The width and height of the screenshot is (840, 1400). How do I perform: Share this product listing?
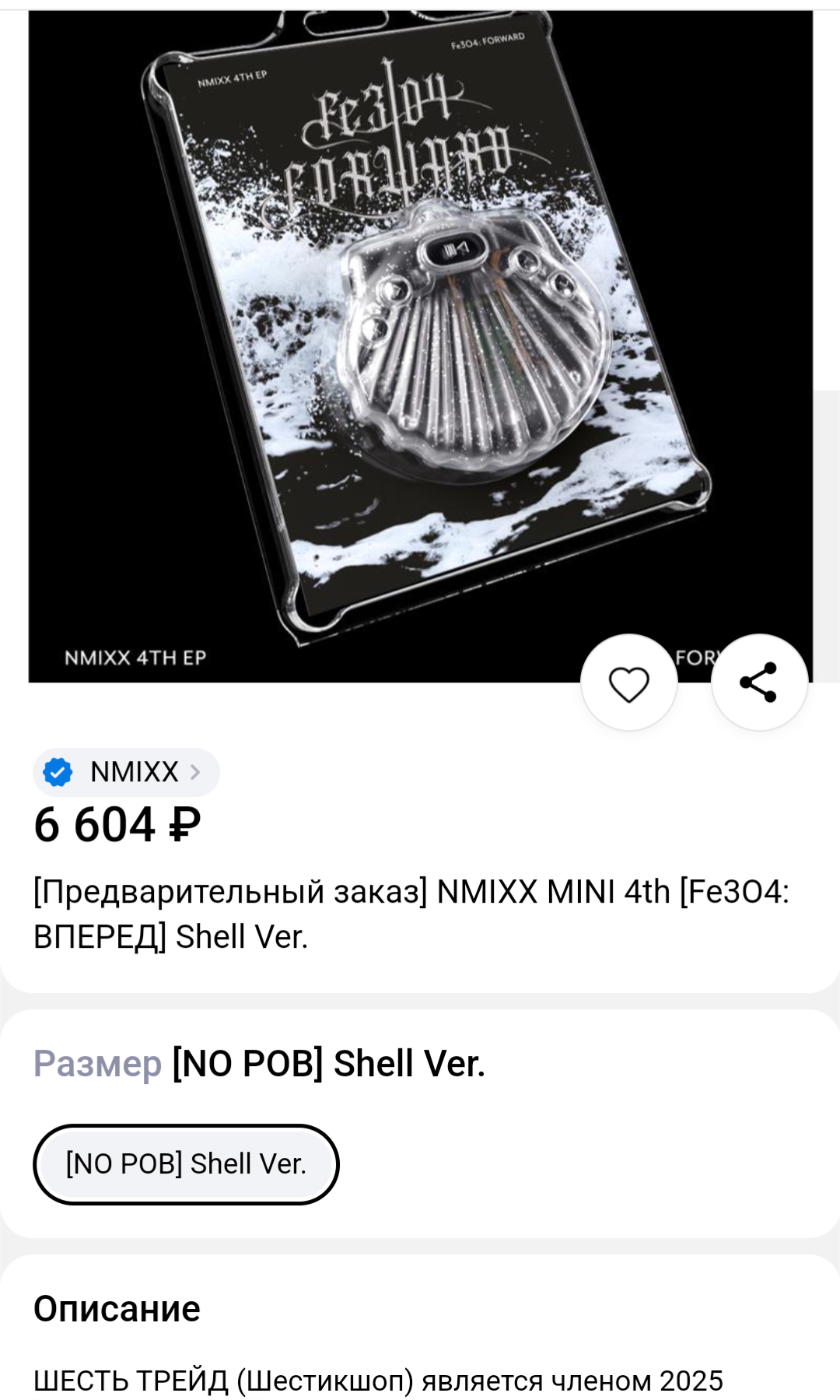(759, 682)
